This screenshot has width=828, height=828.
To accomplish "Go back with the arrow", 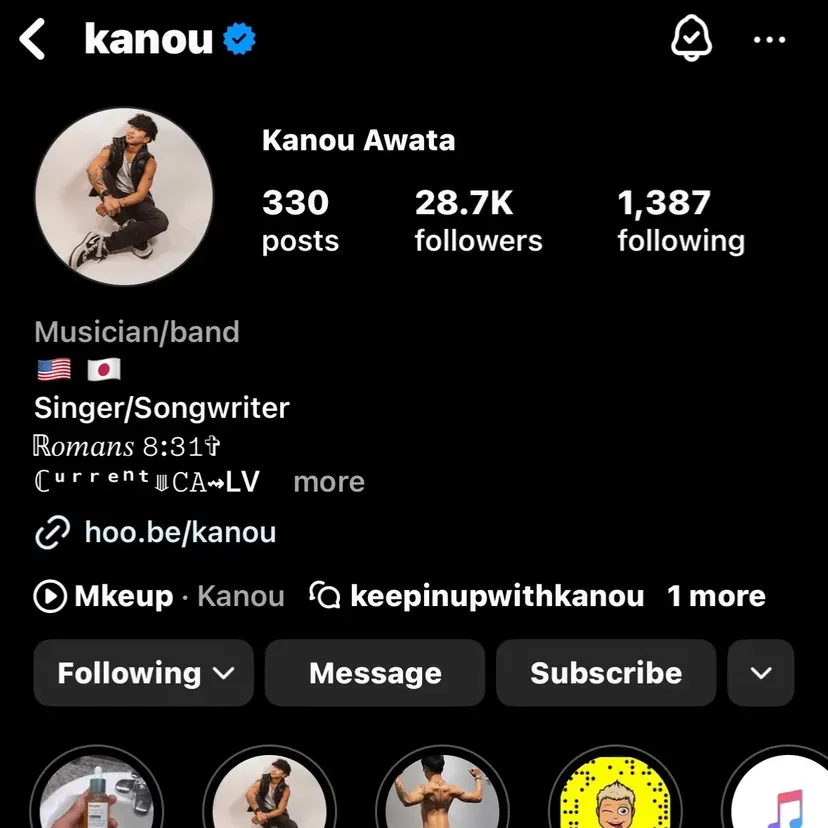I will pyautogui.click(x=34, y=40).
